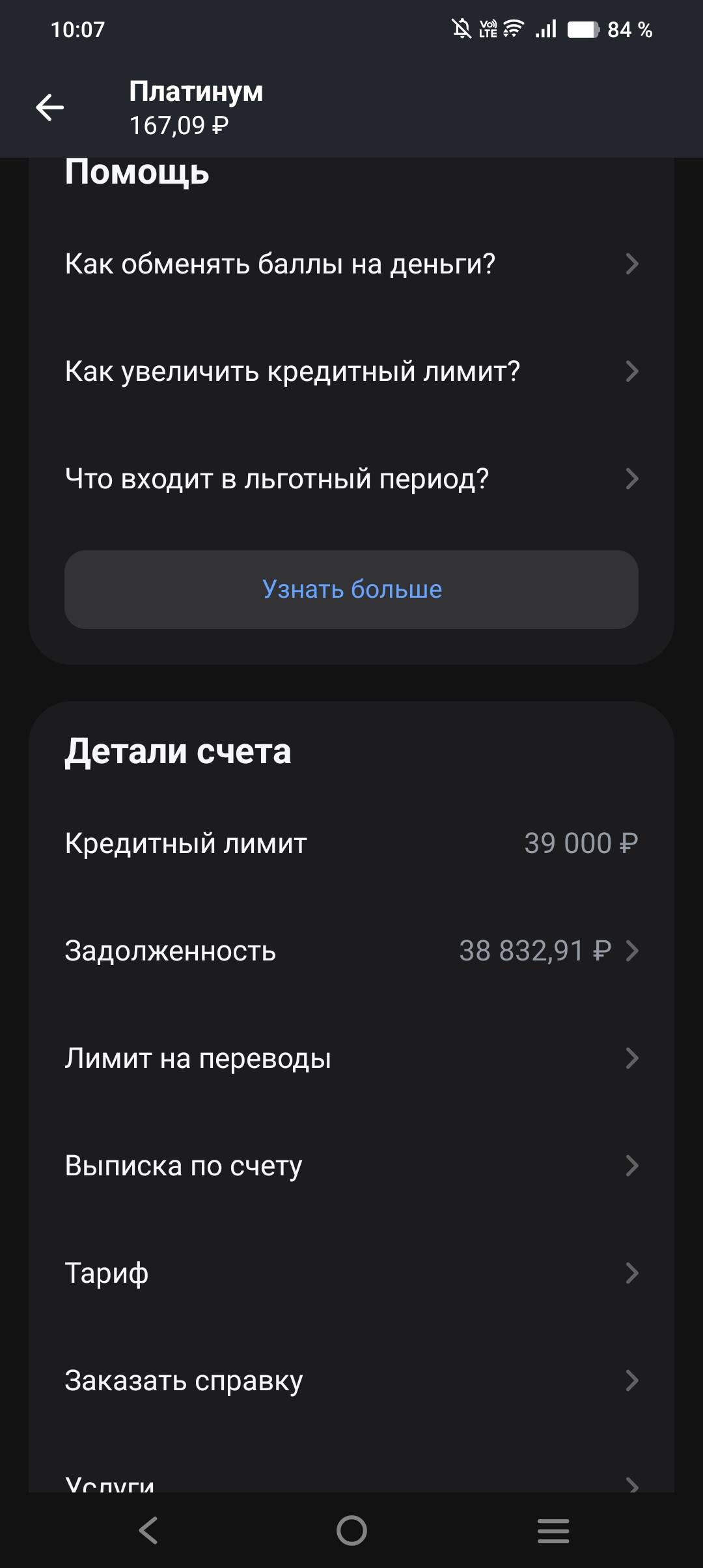
Task: Tap the home circle navigation icon
Action: point(351,1531)
